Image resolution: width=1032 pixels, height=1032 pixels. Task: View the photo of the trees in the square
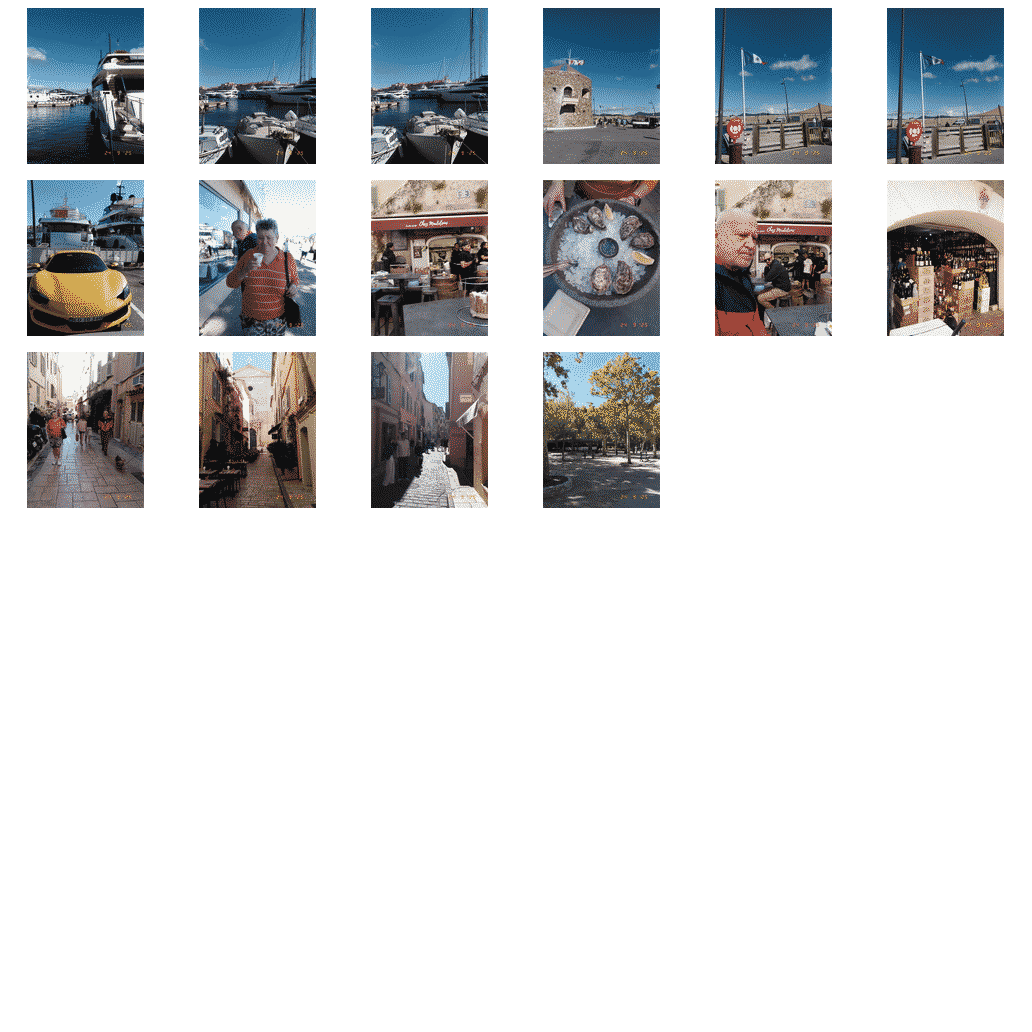click(601, 430)
